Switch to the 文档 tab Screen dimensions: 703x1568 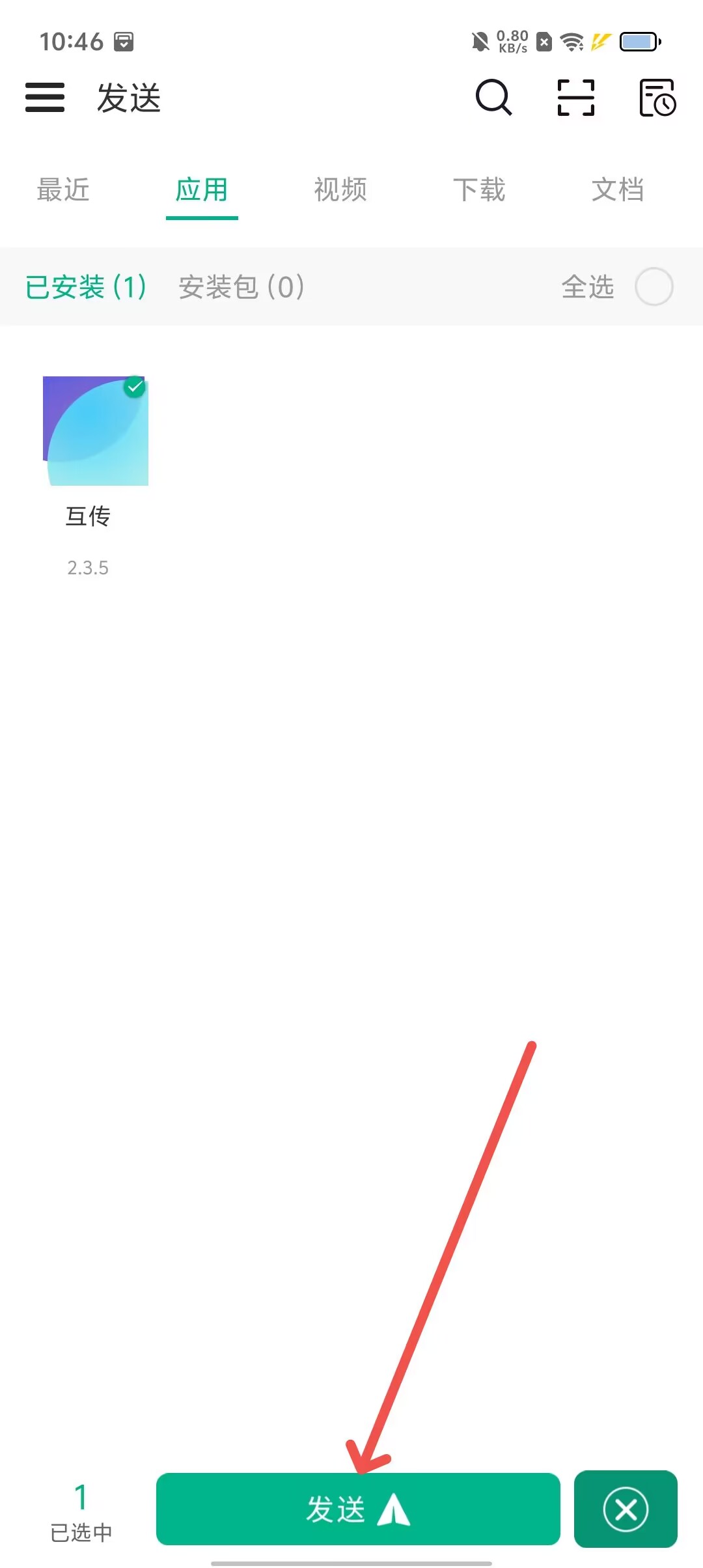click(618, 190)
